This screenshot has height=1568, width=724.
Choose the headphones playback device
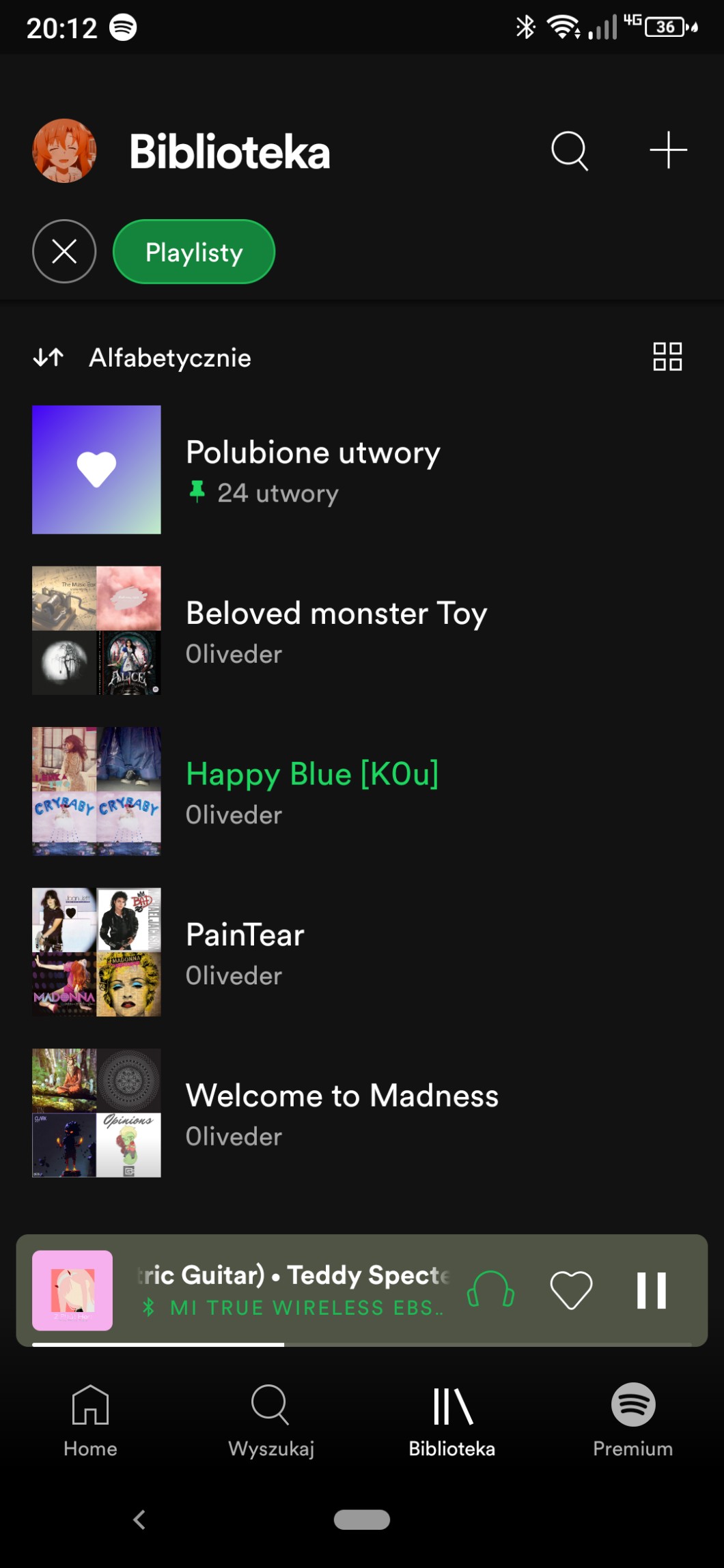tap(490, 1289)
